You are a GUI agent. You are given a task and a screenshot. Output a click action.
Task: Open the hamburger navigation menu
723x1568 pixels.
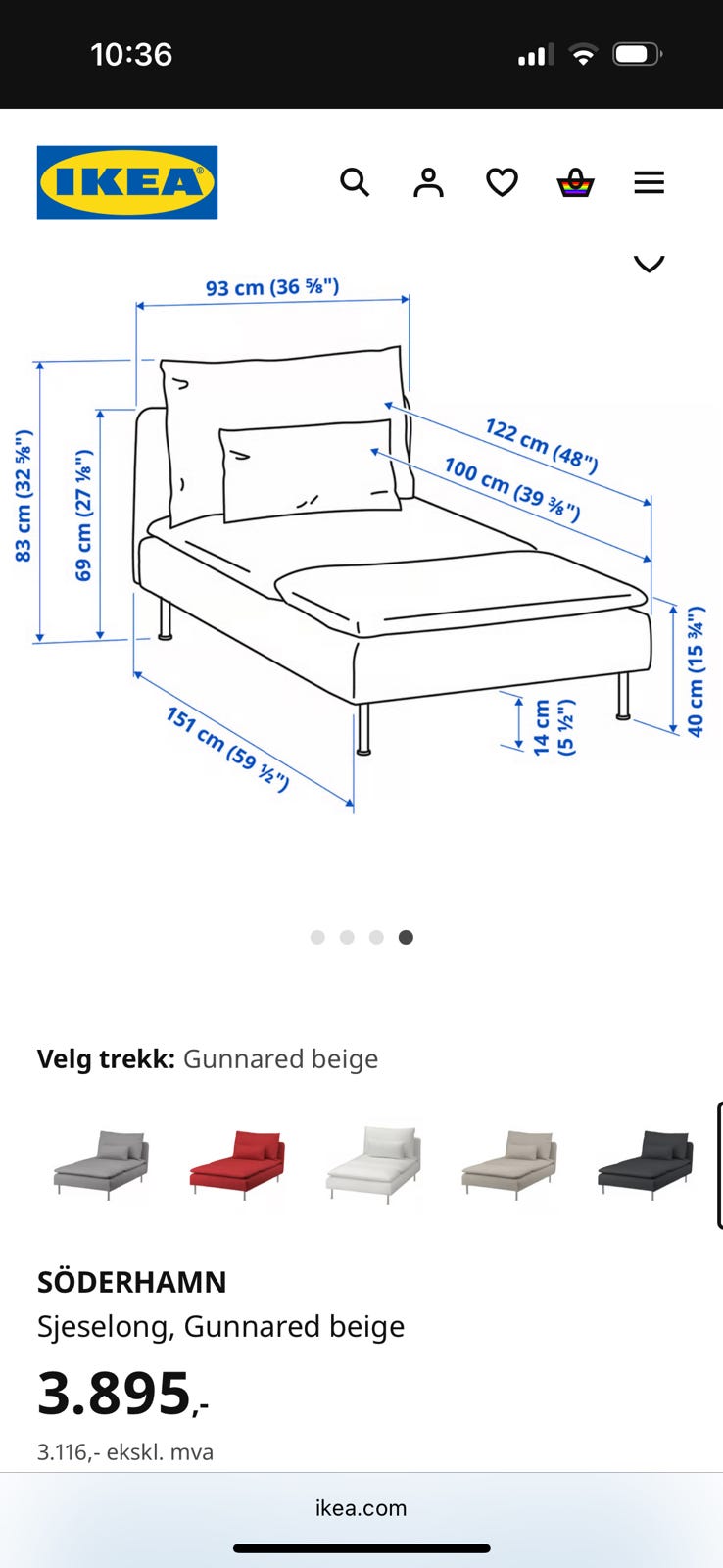click(649, 182)
